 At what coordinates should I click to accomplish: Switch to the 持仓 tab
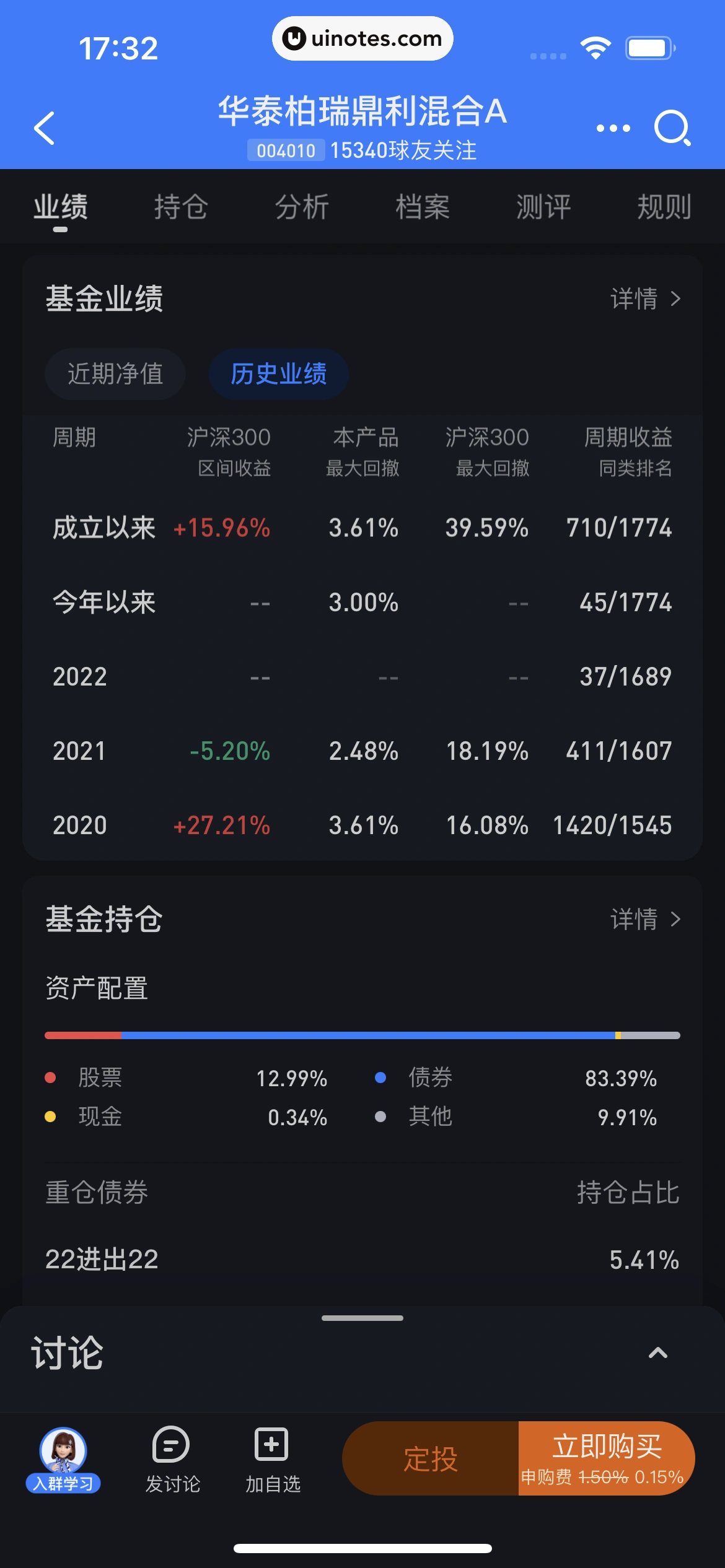coord(180,207)
